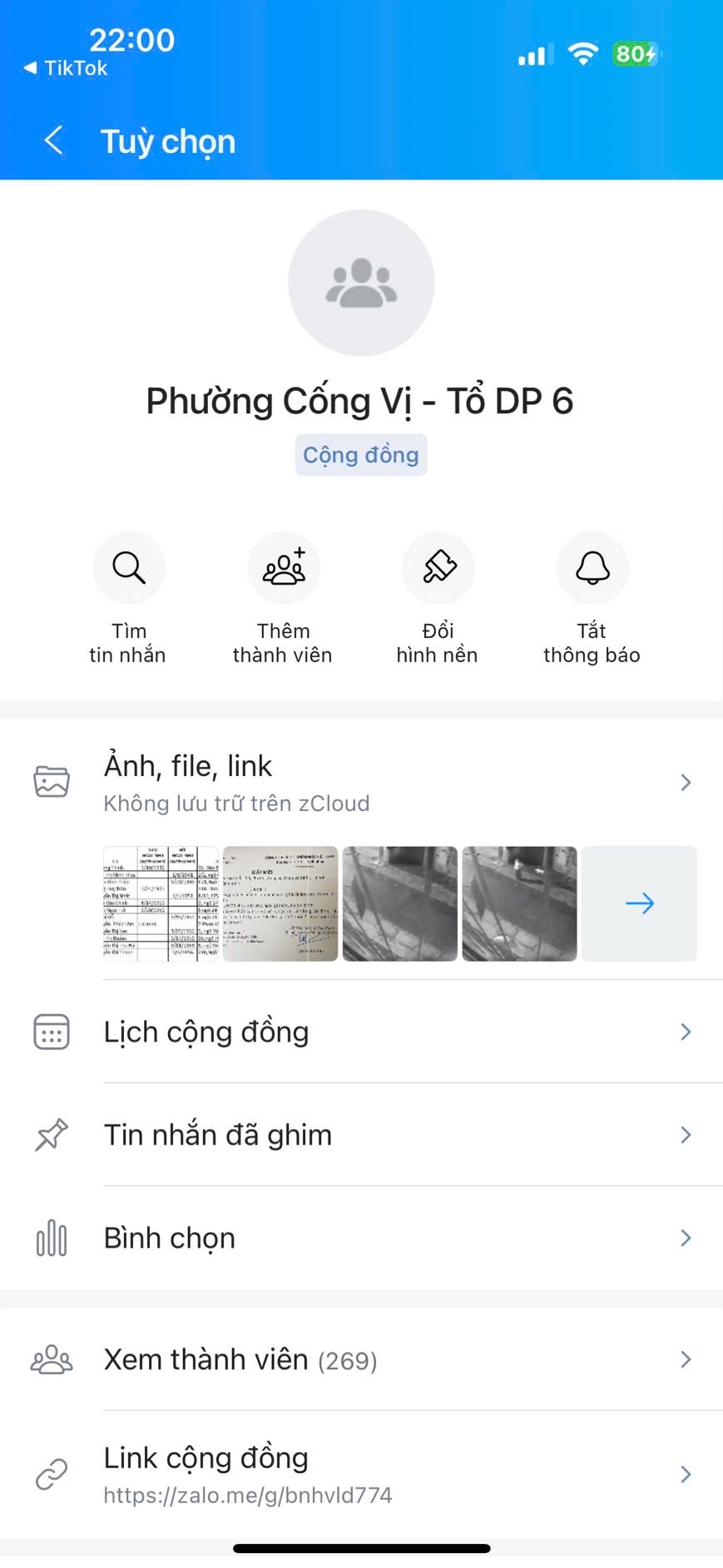Tap the group avatar picture
The height and width of the screenshot is (1568, 723).
coord(361,283)
